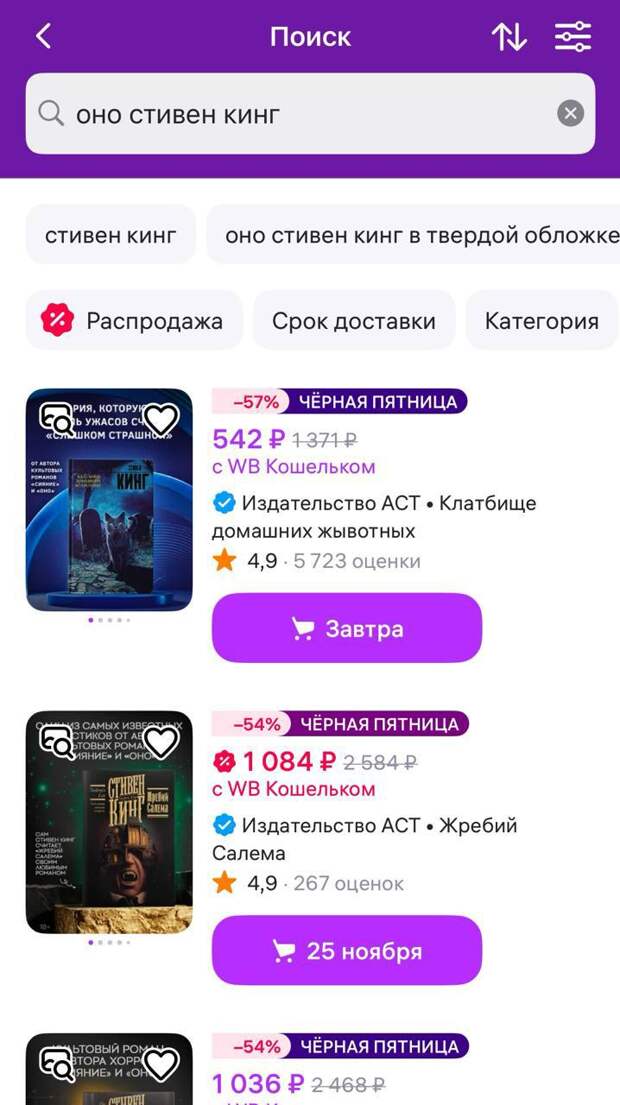
Task: Go back from the search screen
Action: coord(43,37)
